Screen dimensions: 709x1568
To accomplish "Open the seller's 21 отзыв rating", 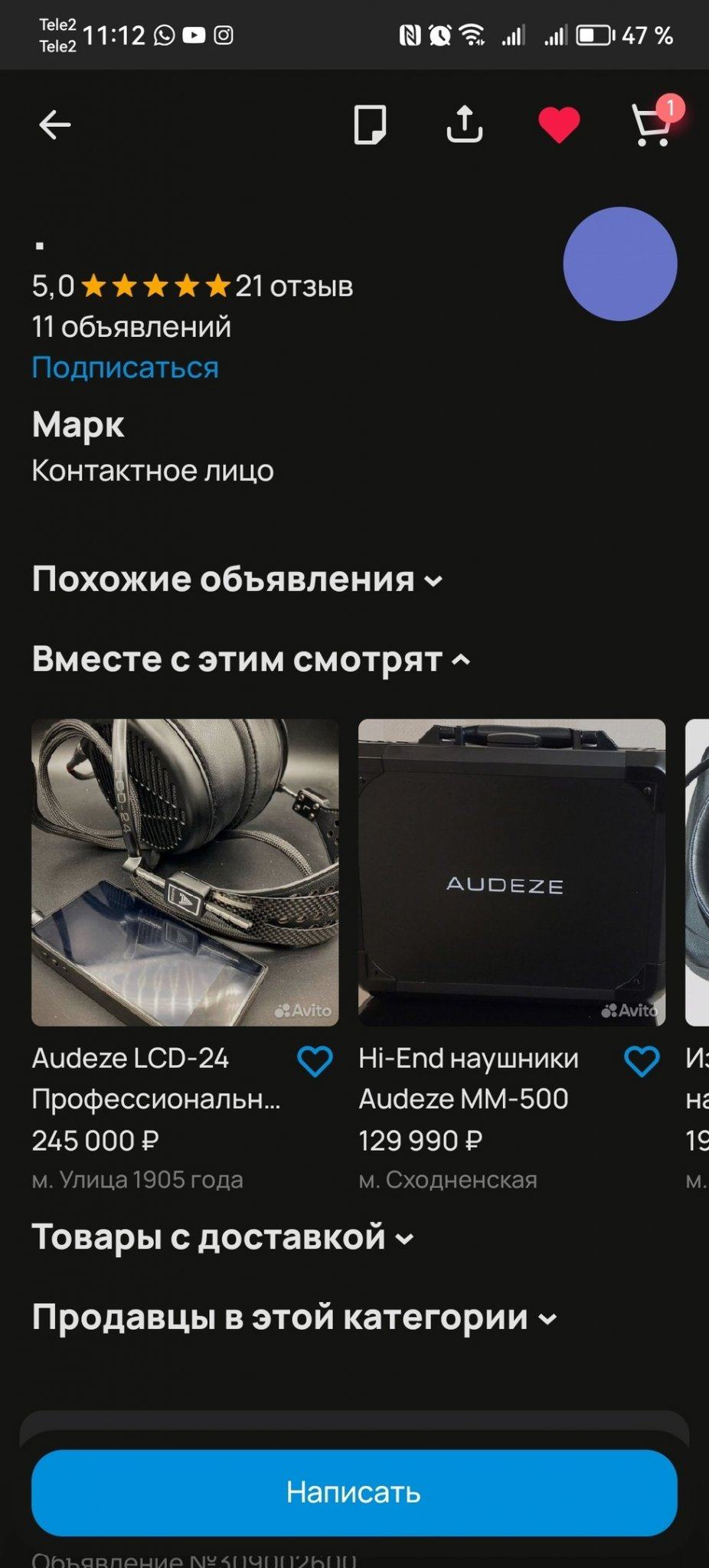I will [293, 286].
